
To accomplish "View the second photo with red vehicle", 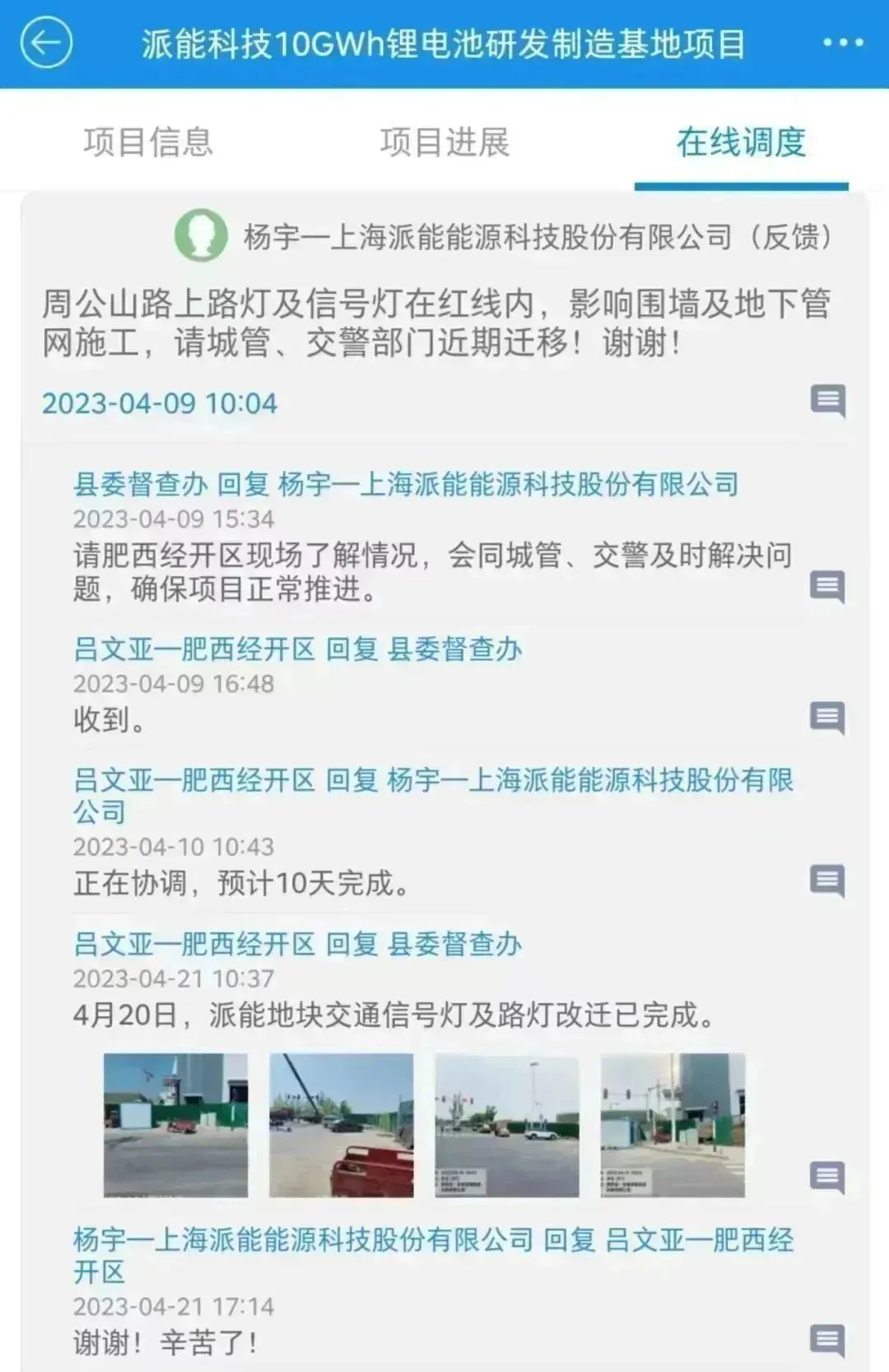I will pos(342,1125).
